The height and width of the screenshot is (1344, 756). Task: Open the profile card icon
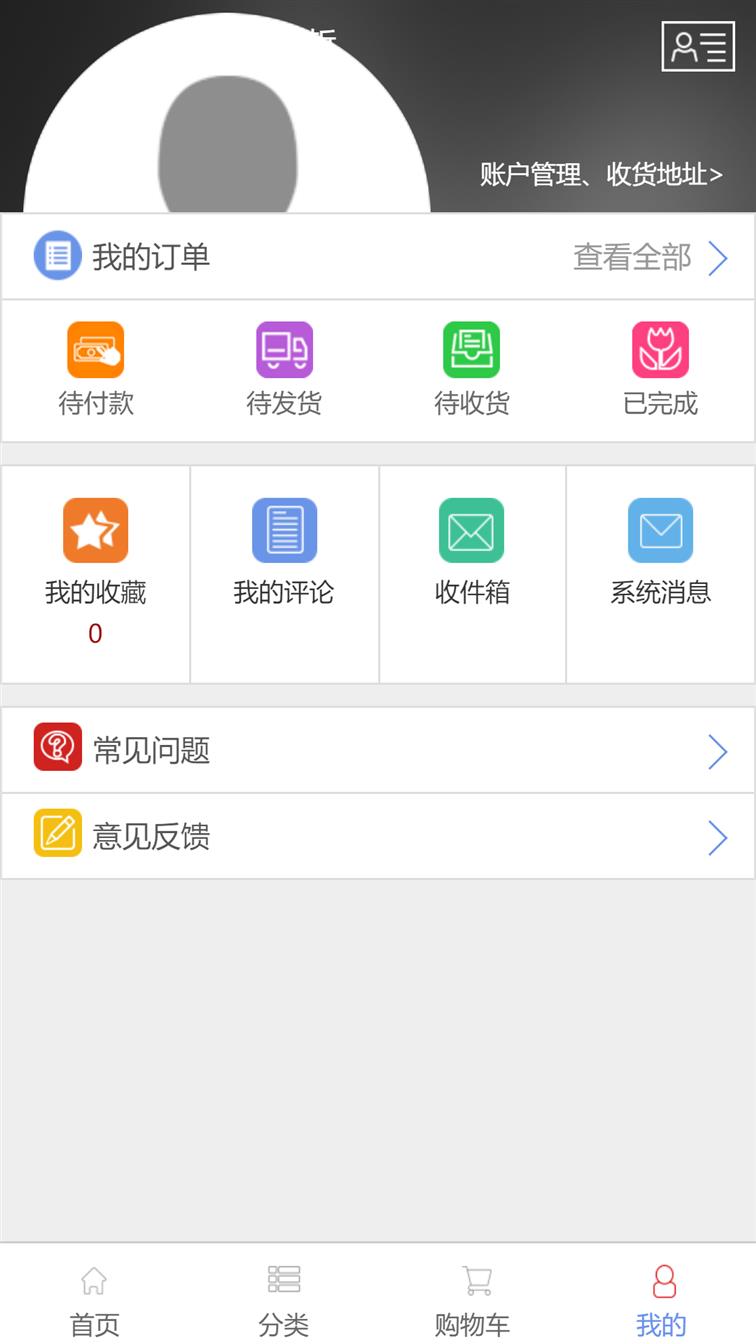point(698,46)
